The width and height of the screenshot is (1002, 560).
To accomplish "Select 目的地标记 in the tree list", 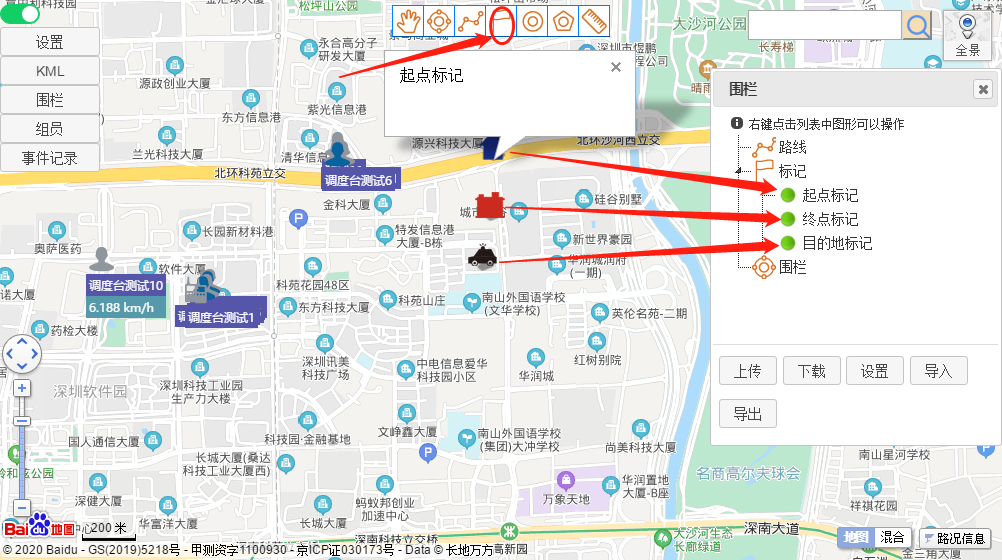I will 837,243.
